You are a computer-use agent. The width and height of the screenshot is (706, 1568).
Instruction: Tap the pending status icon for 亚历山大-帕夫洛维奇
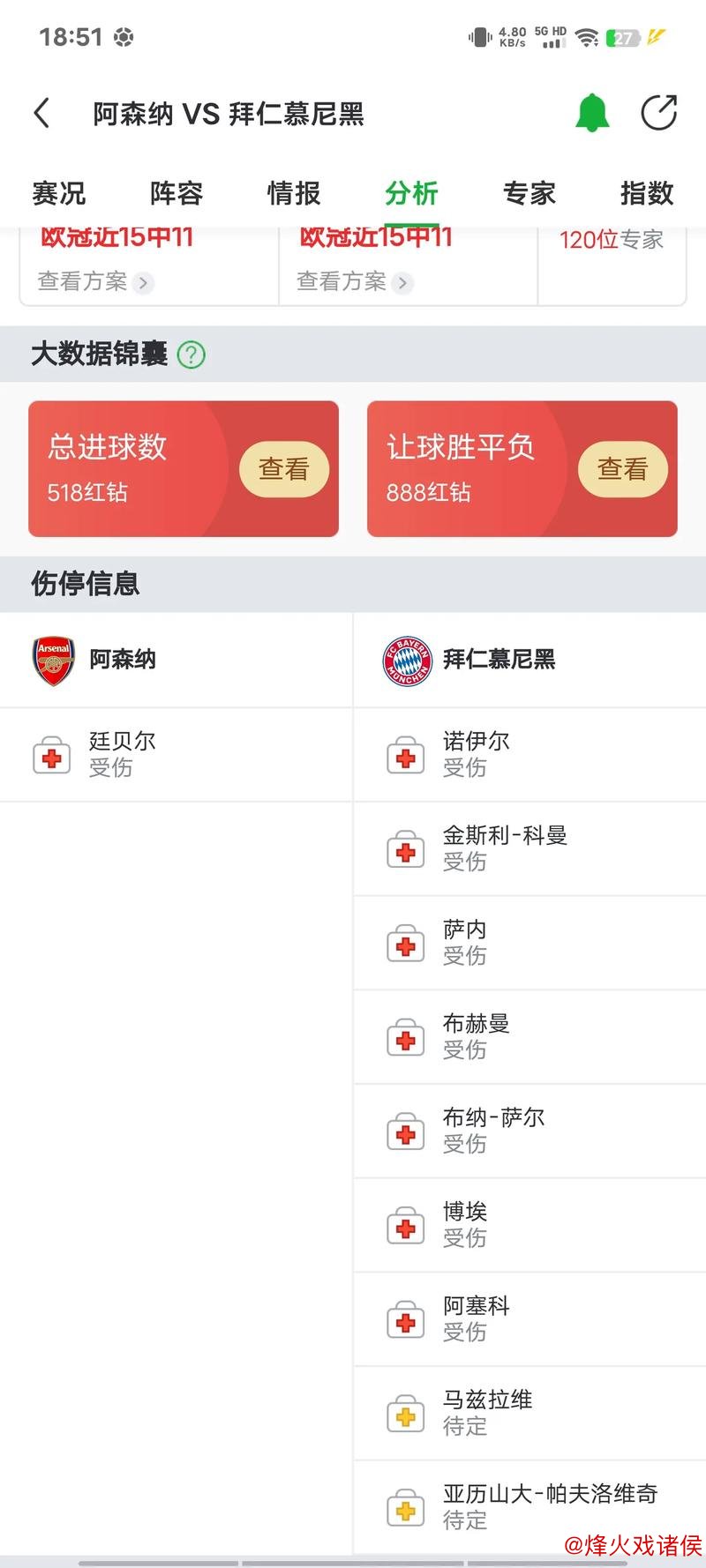405,1506
